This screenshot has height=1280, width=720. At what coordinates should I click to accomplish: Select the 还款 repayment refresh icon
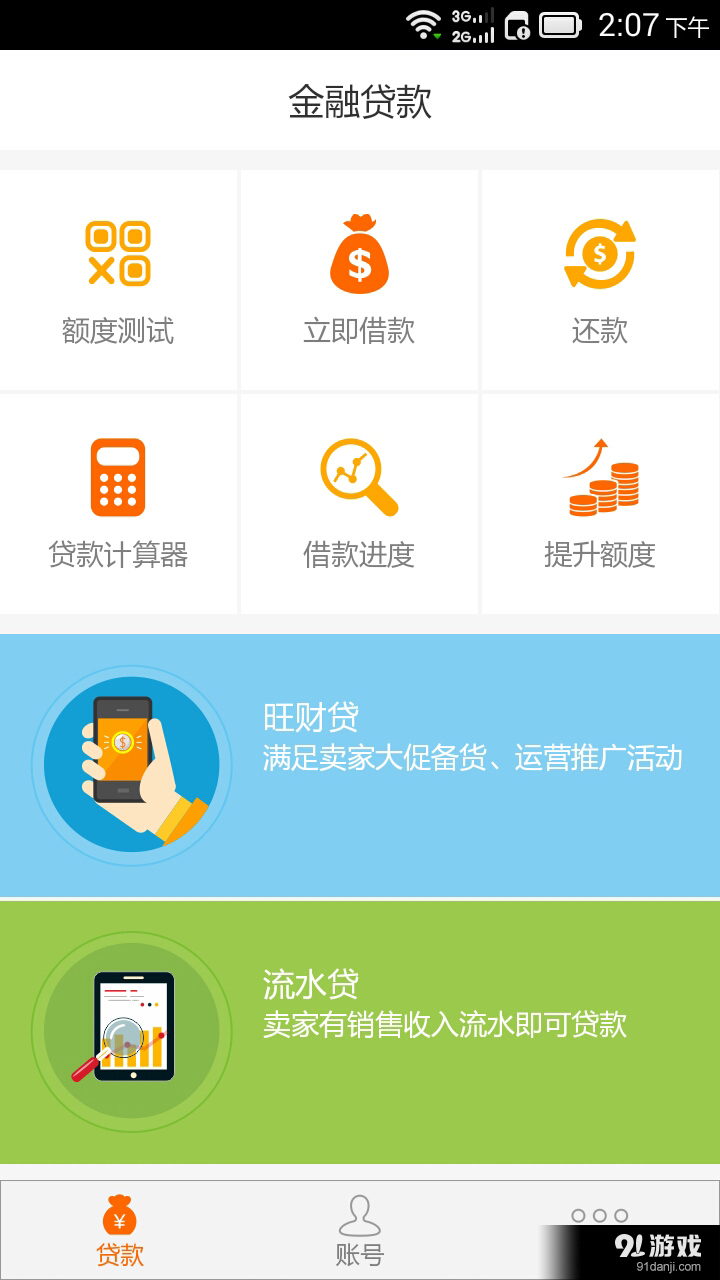(x=600, y=253)
